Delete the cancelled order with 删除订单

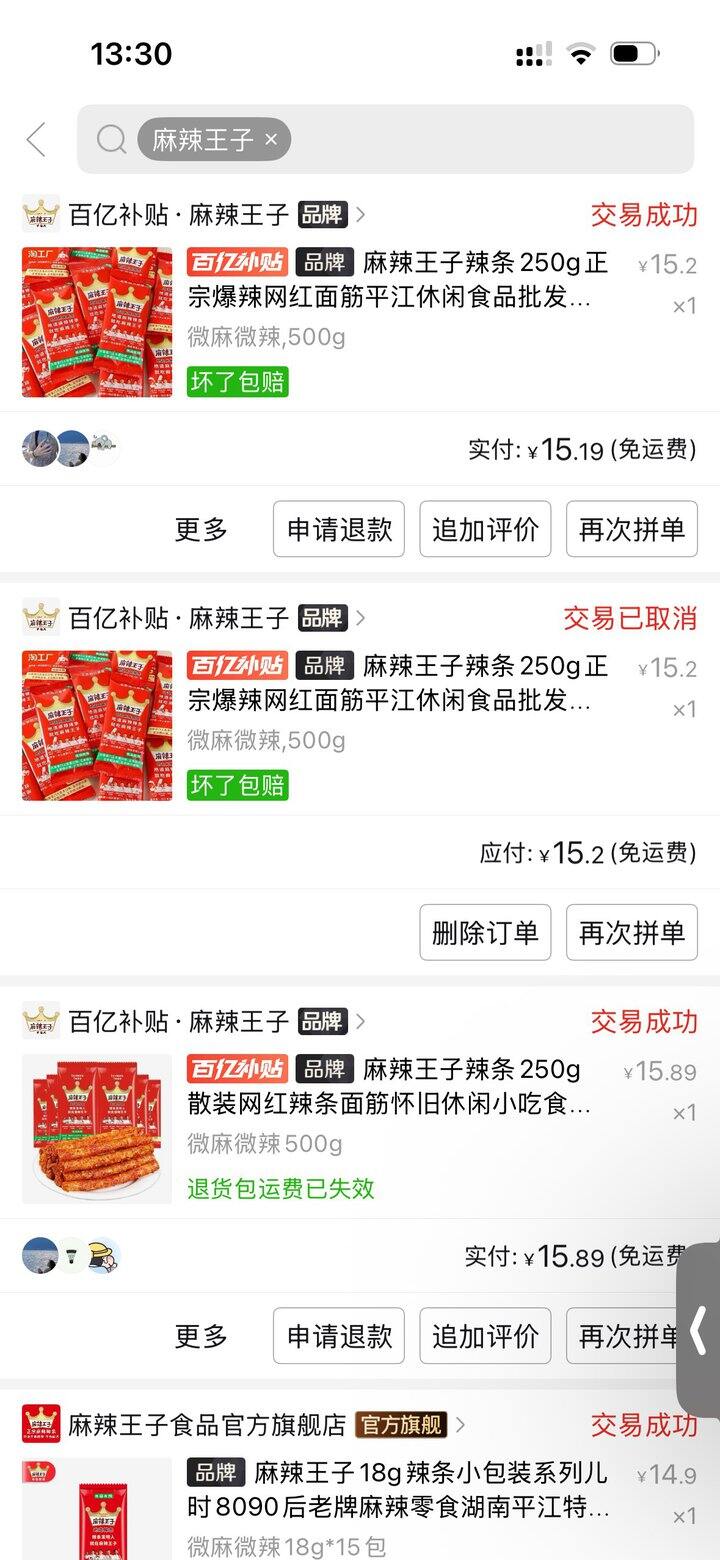[485, 932]
